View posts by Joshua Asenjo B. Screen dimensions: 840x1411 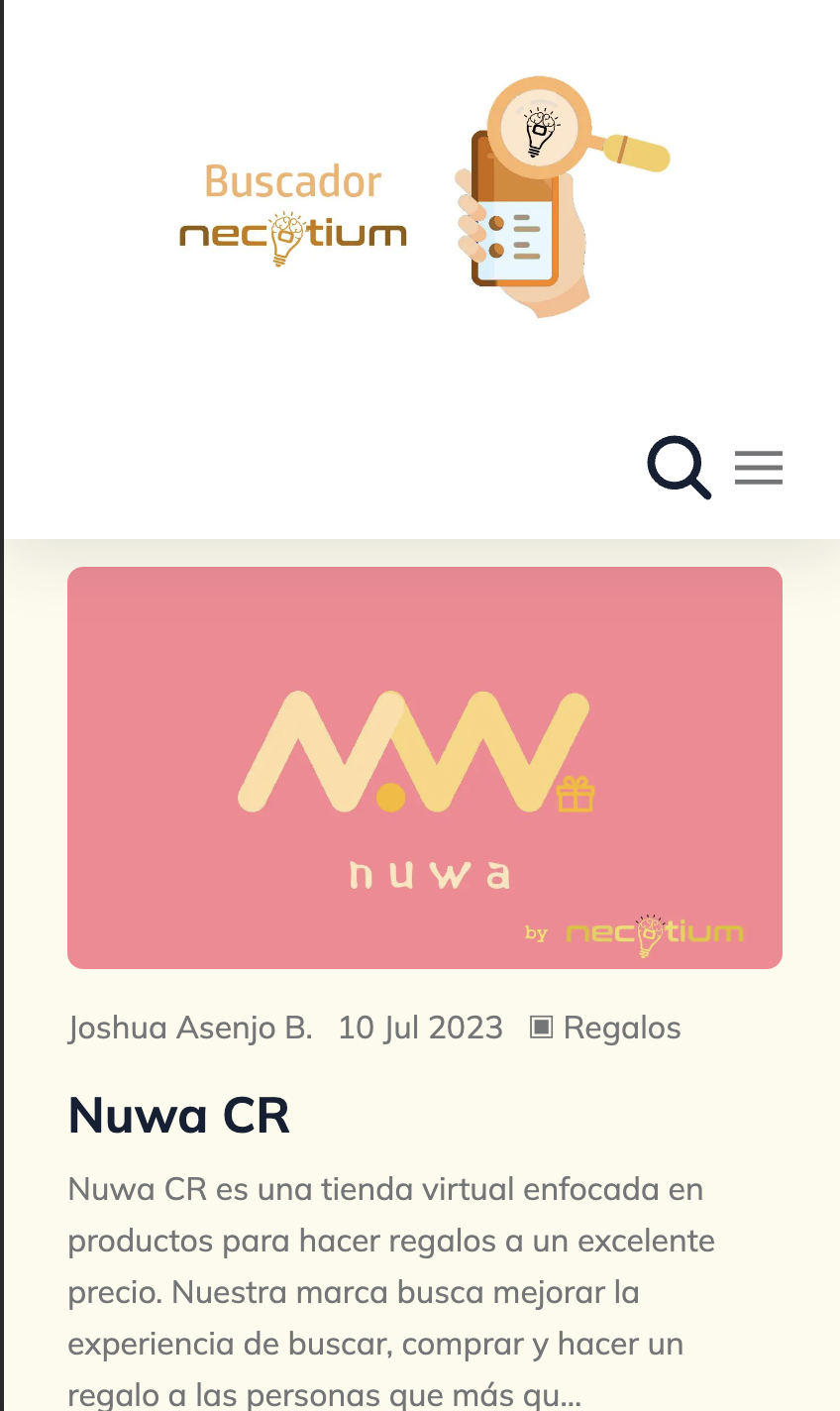pyautogui.click(x=190, y=1029)
